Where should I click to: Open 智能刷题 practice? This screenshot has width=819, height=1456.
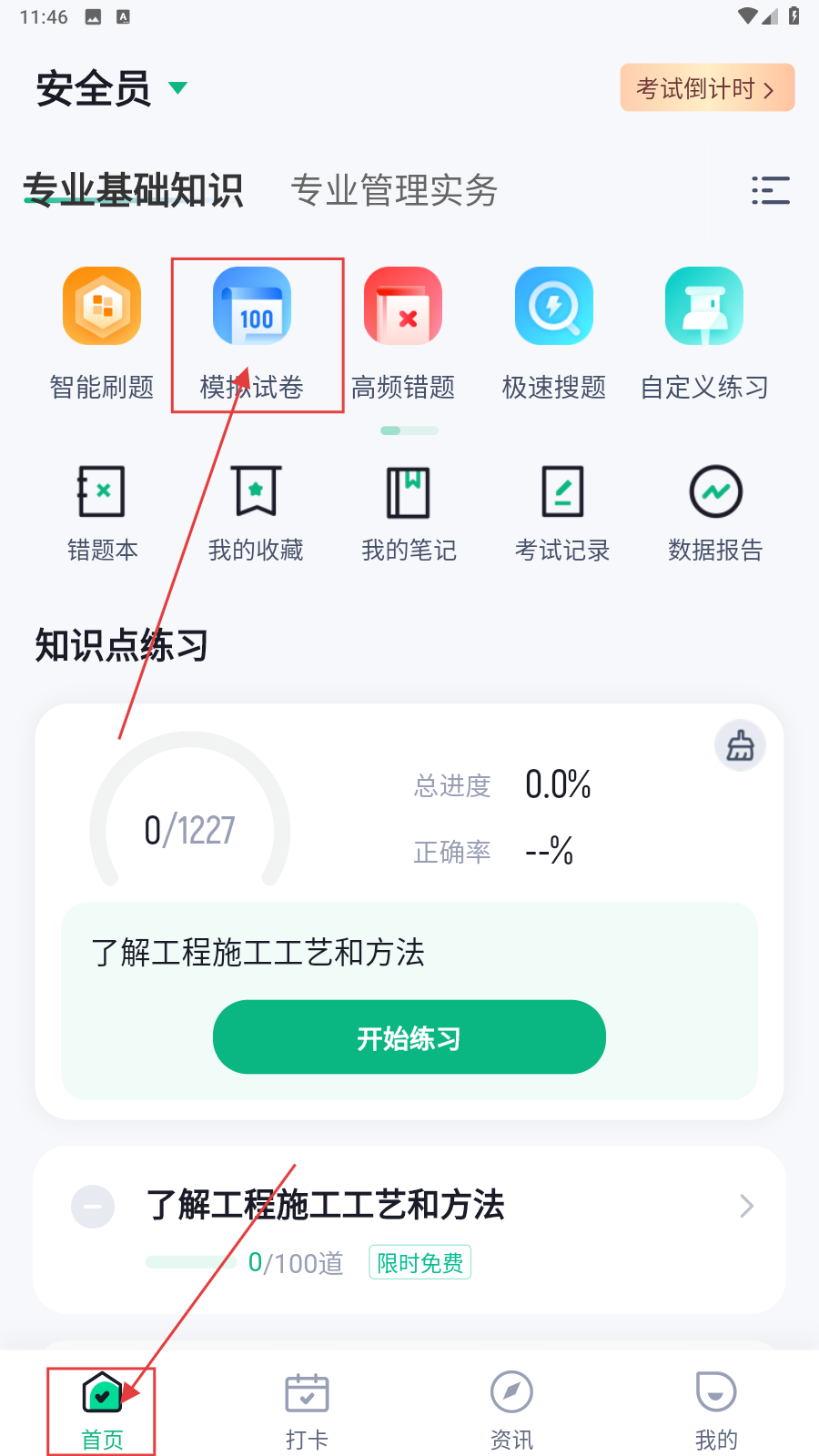click(x=102, y=333)
